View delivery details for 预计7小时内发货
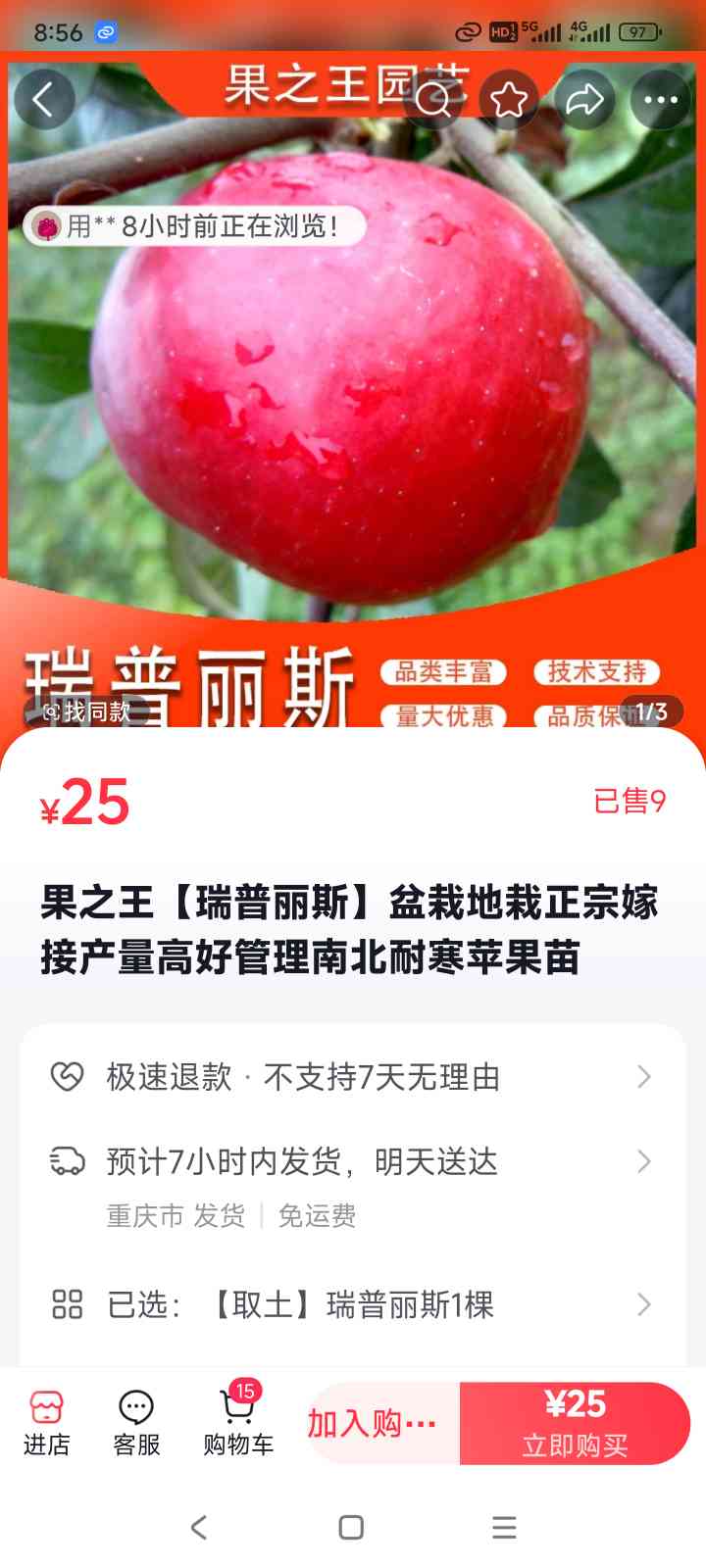Screen dimensions: 706x1568 (x=353, y=1188)
